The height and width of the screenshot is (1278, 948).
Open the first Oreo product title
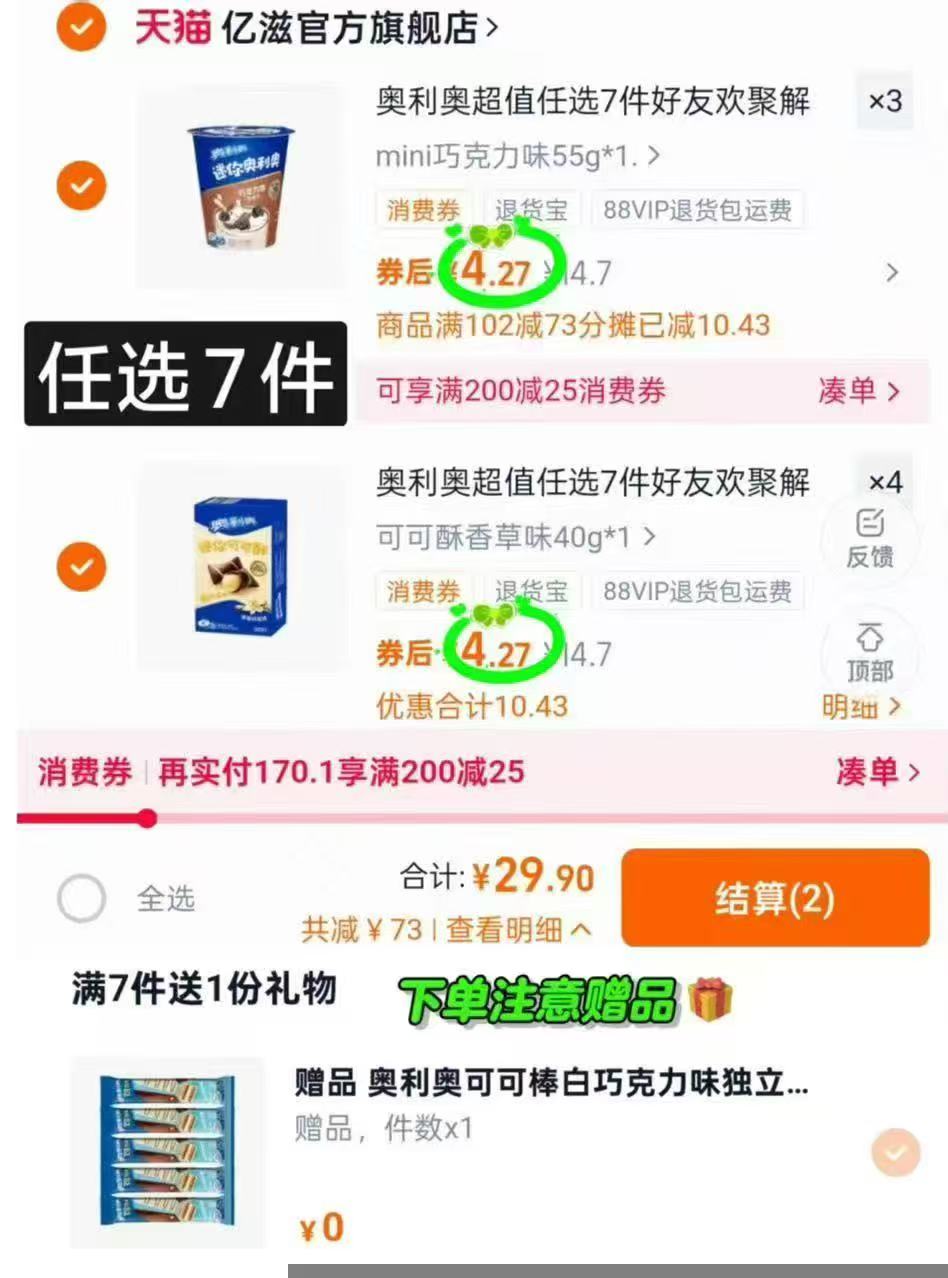pyautogui.click(x=594, y=100)
